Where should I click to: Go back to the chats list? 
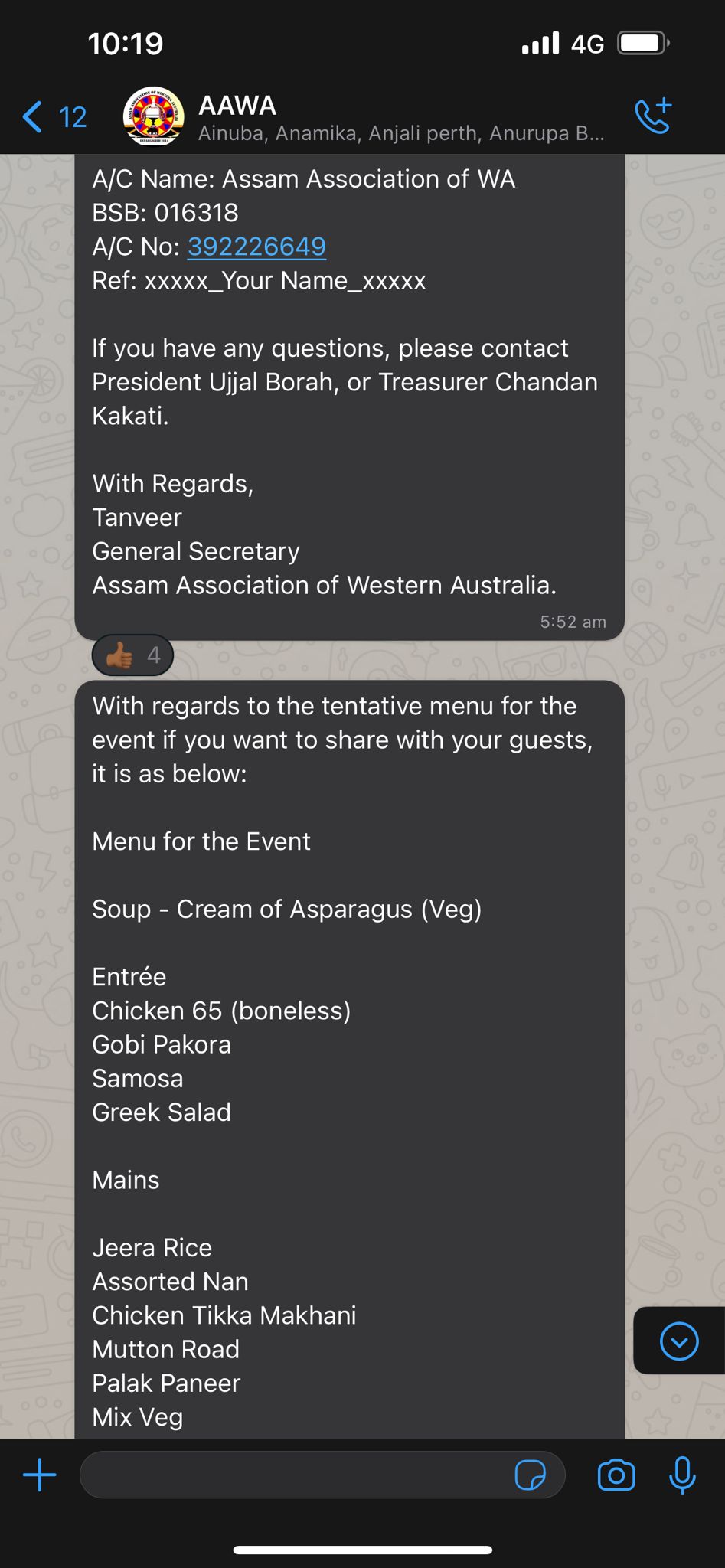(52, 117)
